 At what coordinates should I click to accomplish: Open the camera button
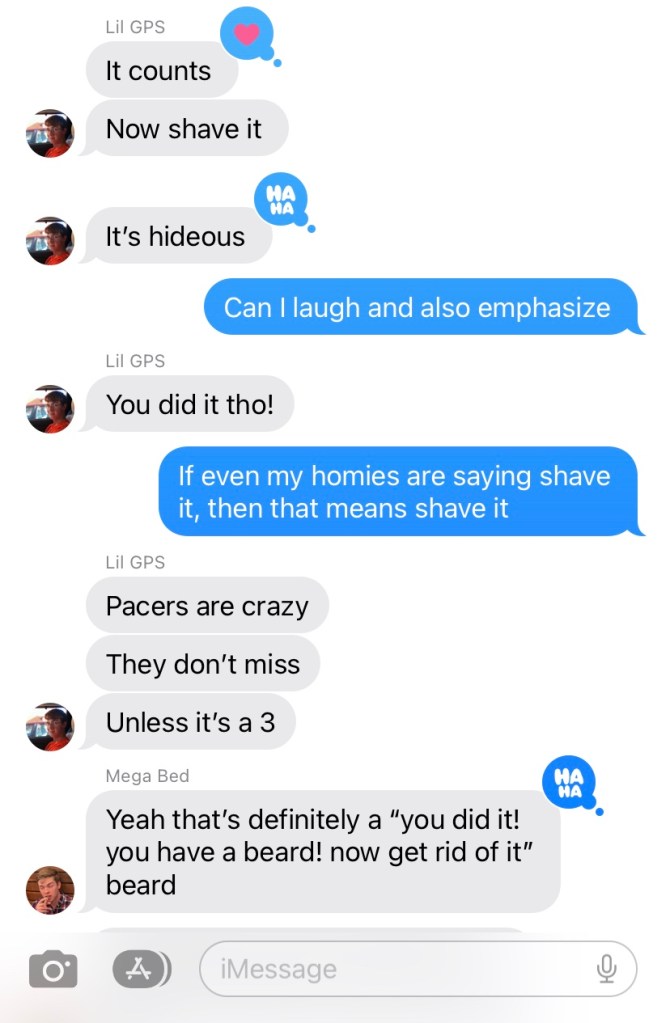pos(53,969)
